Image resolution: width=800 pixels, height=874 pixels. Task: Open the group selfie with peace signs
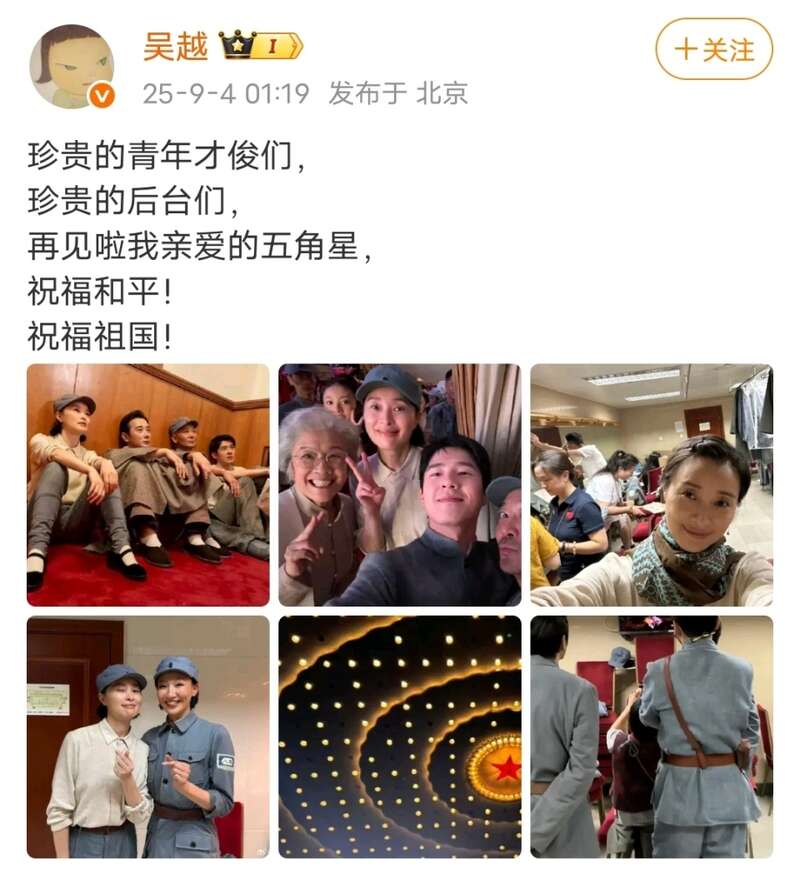coord(399,485)
